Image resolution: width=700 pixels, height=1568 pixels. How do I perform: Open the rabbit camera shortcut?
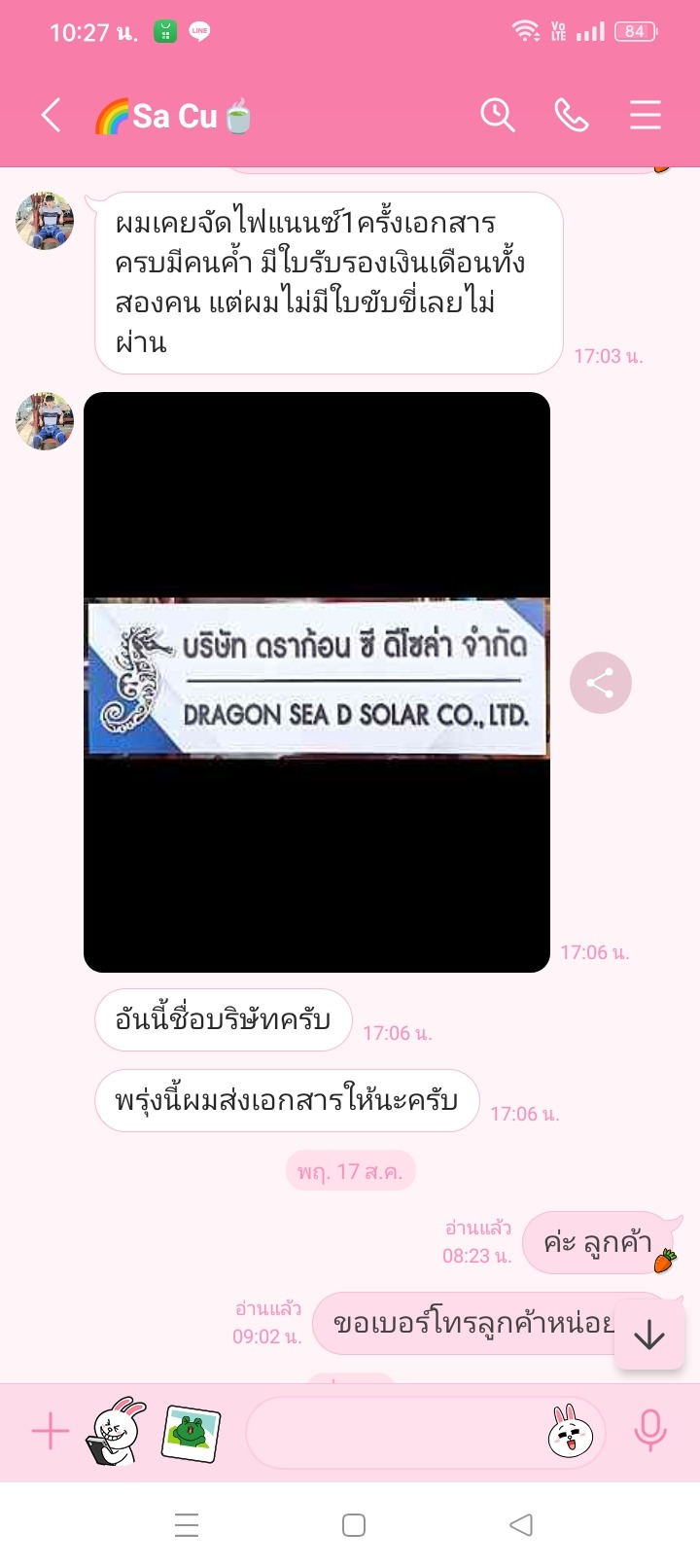point(116,1432)
